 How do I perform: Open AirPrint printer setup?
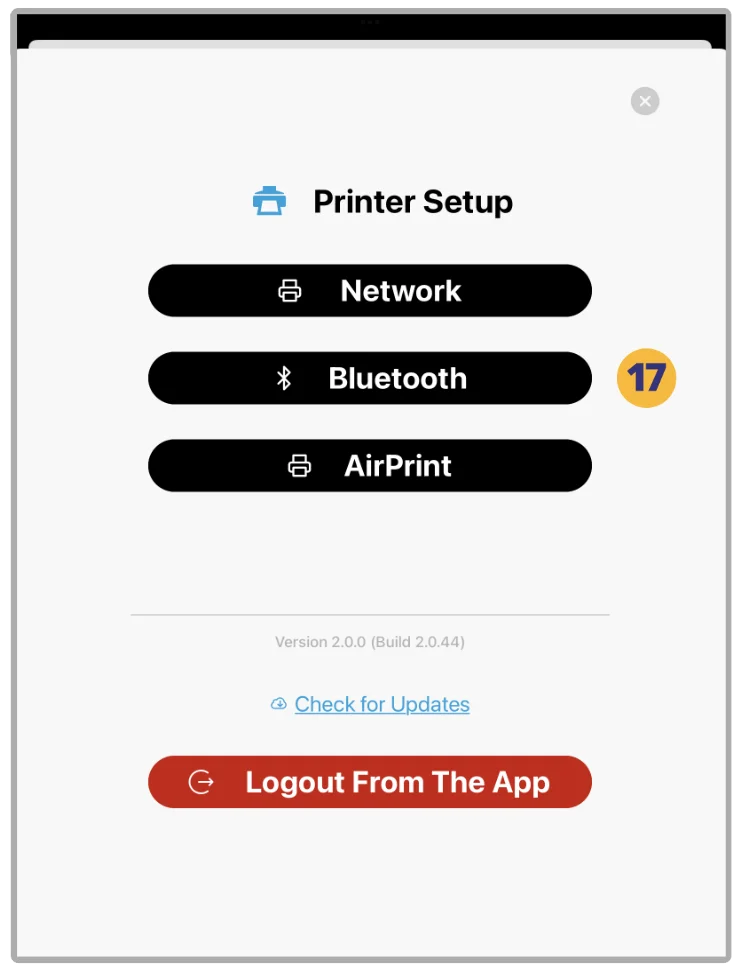tap(370, 466)
